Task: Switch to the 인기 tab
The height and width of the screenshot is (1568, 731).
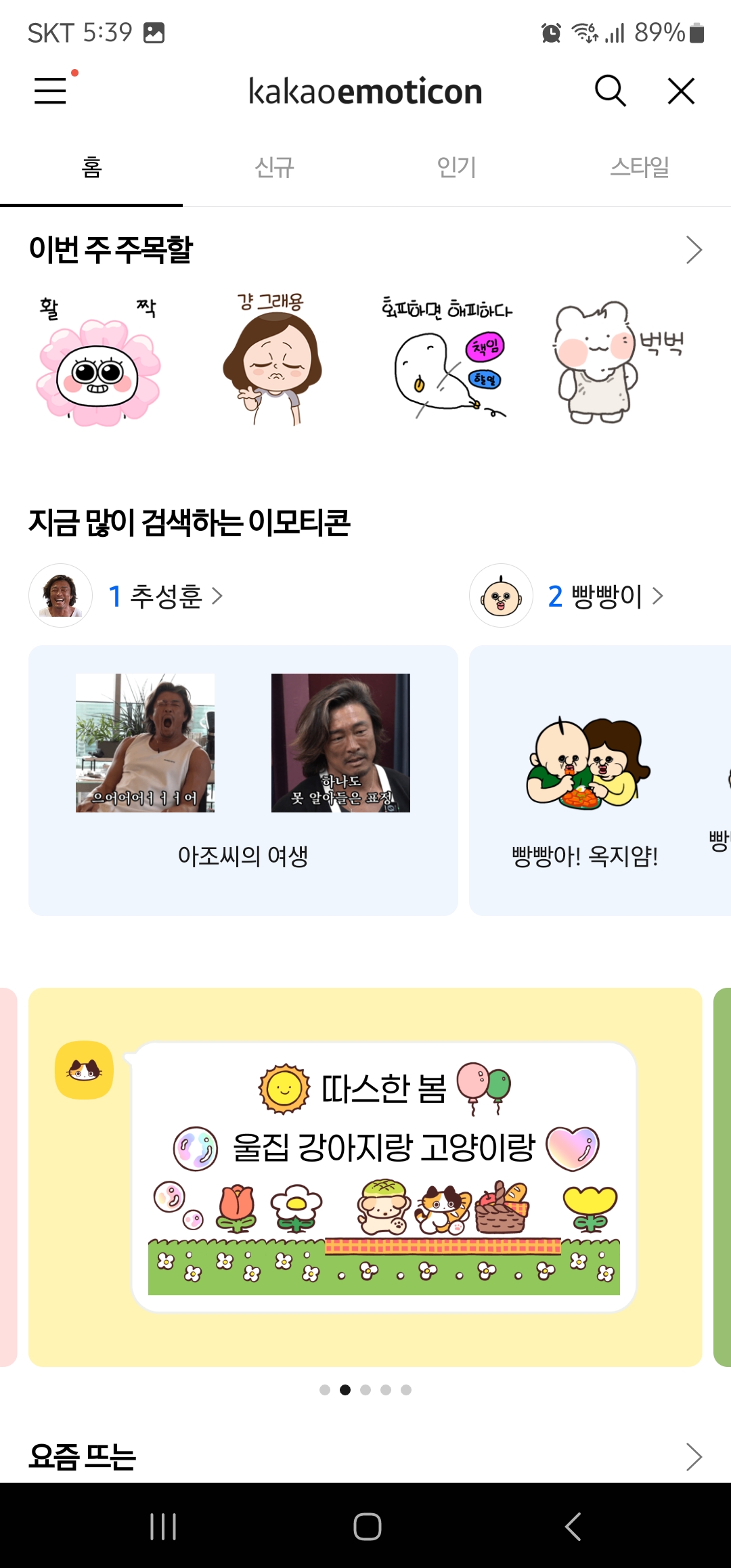Action: pos(457,167)
